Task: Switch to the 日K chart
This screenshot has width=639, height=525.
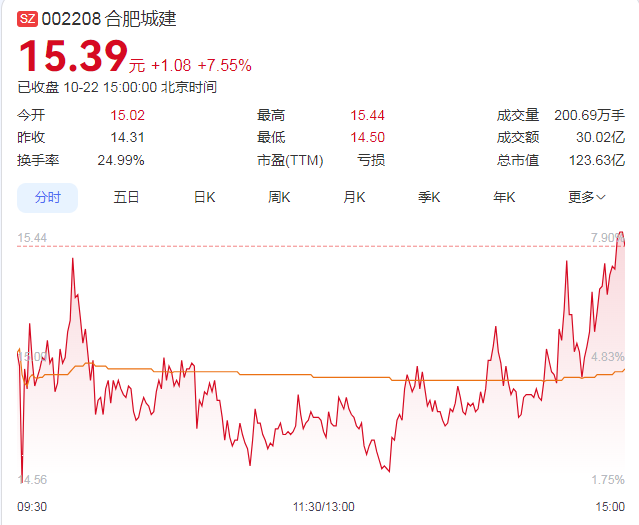Action: click(204, 197)
